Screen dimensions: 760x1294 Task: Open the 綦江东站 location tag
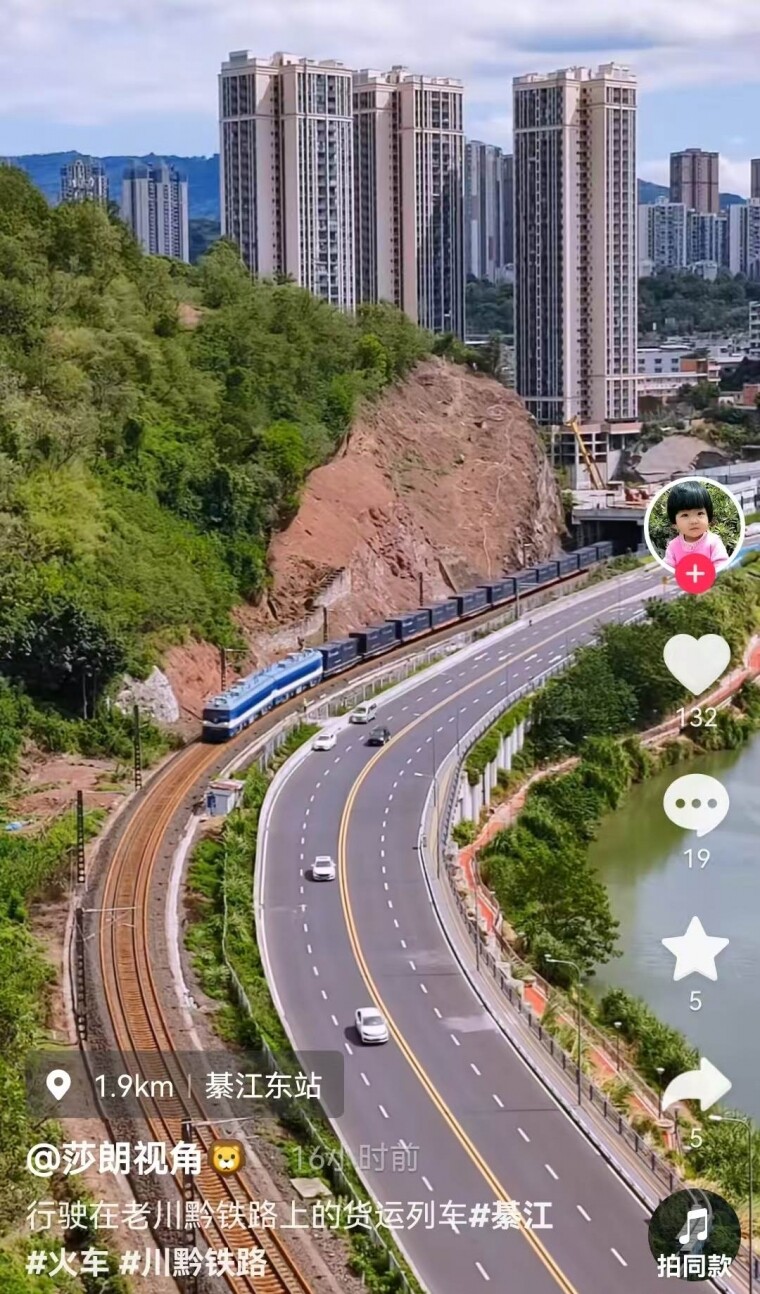tap(185, 1085)
